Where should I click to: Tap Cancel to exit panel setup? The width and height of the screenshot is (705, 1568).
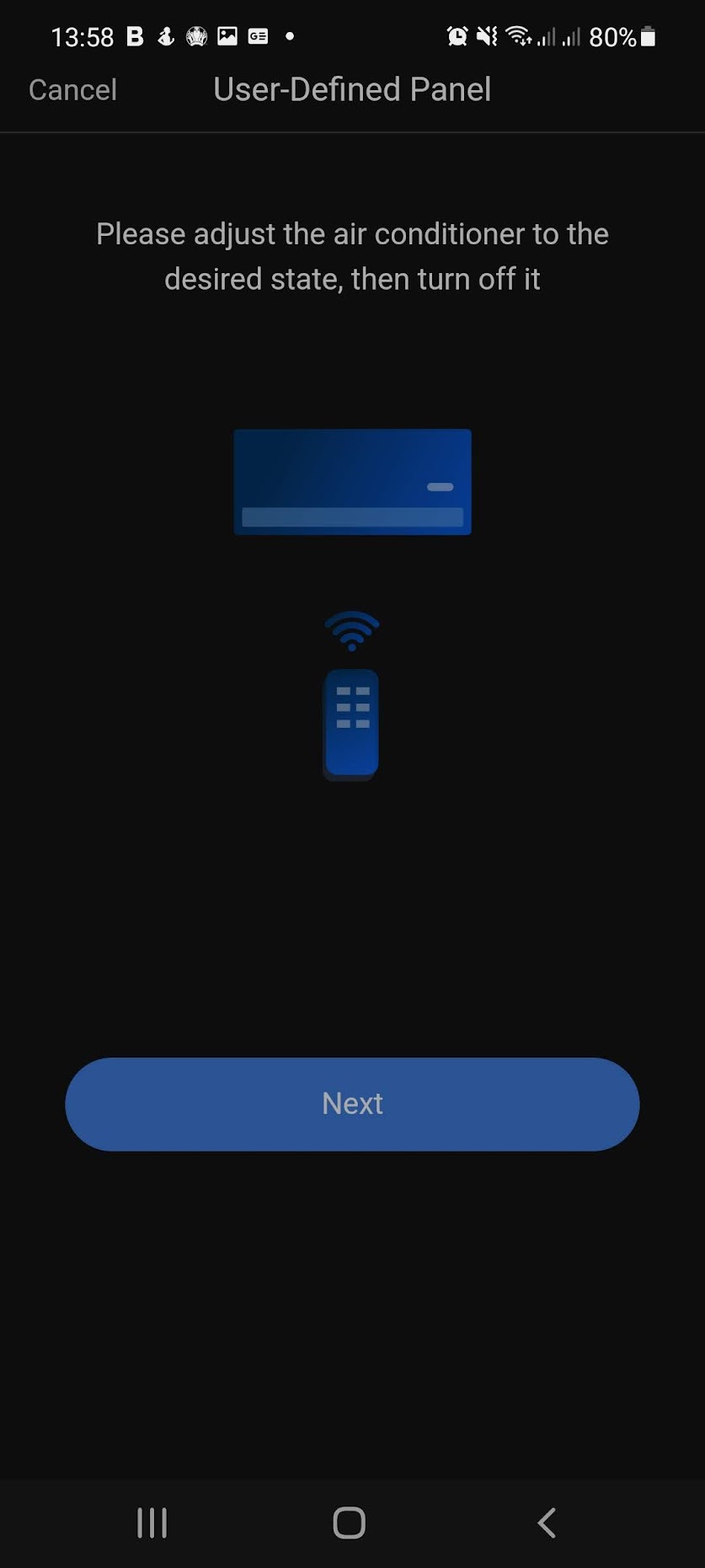pos(72,90)
